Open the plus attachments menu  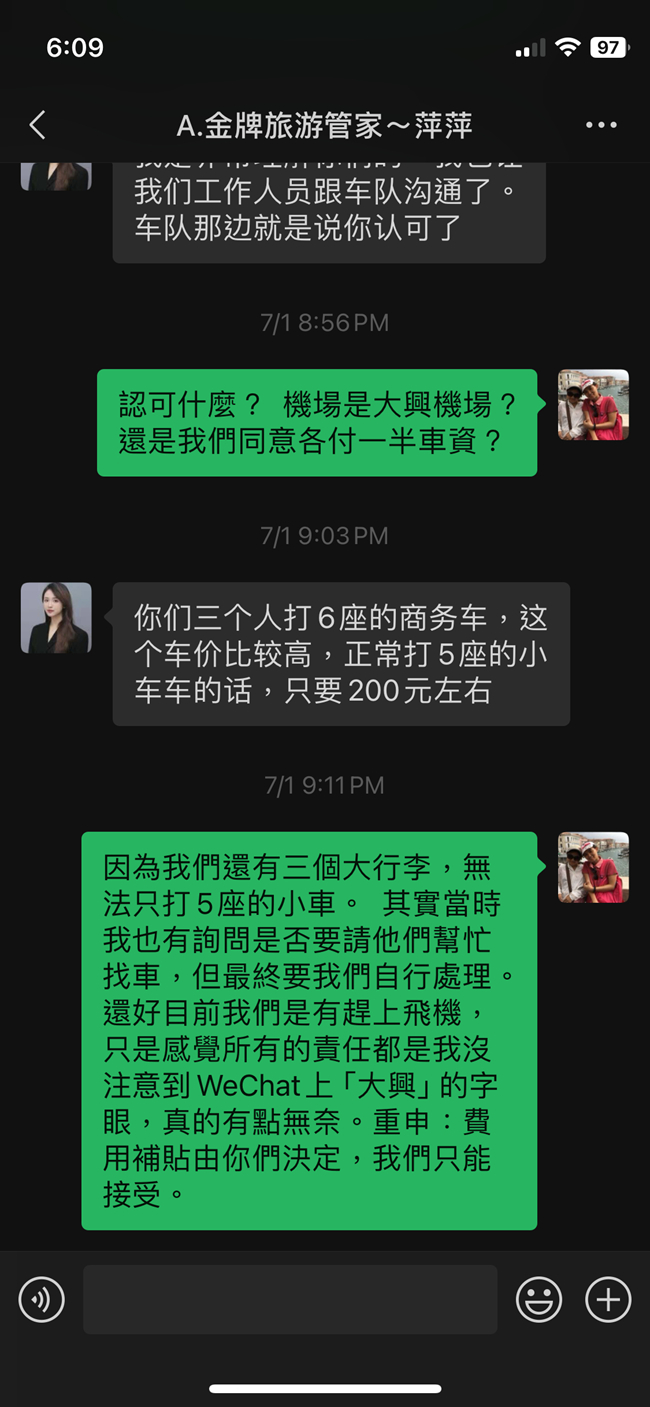coord(608,1299)
